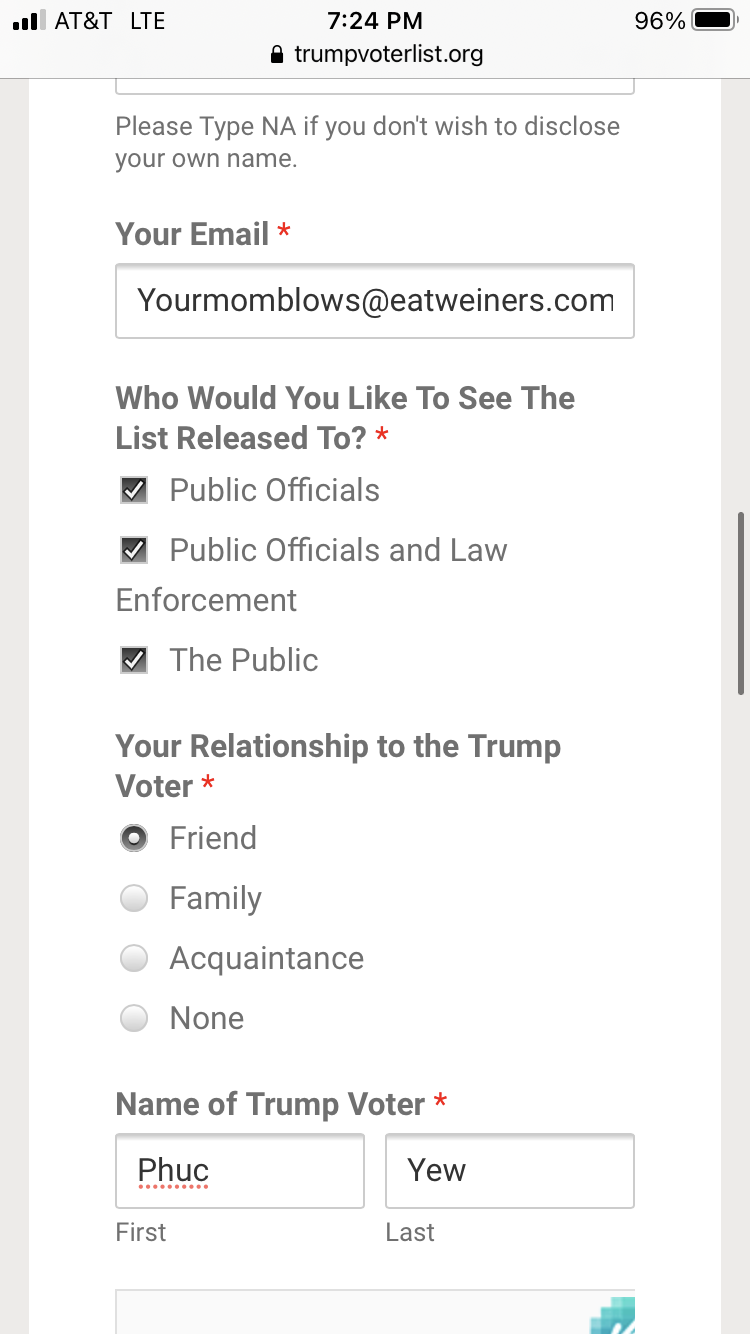Tap the Your Email text field
The height and width of the screenshot is (1334, 750).
(x=374, y=301)
